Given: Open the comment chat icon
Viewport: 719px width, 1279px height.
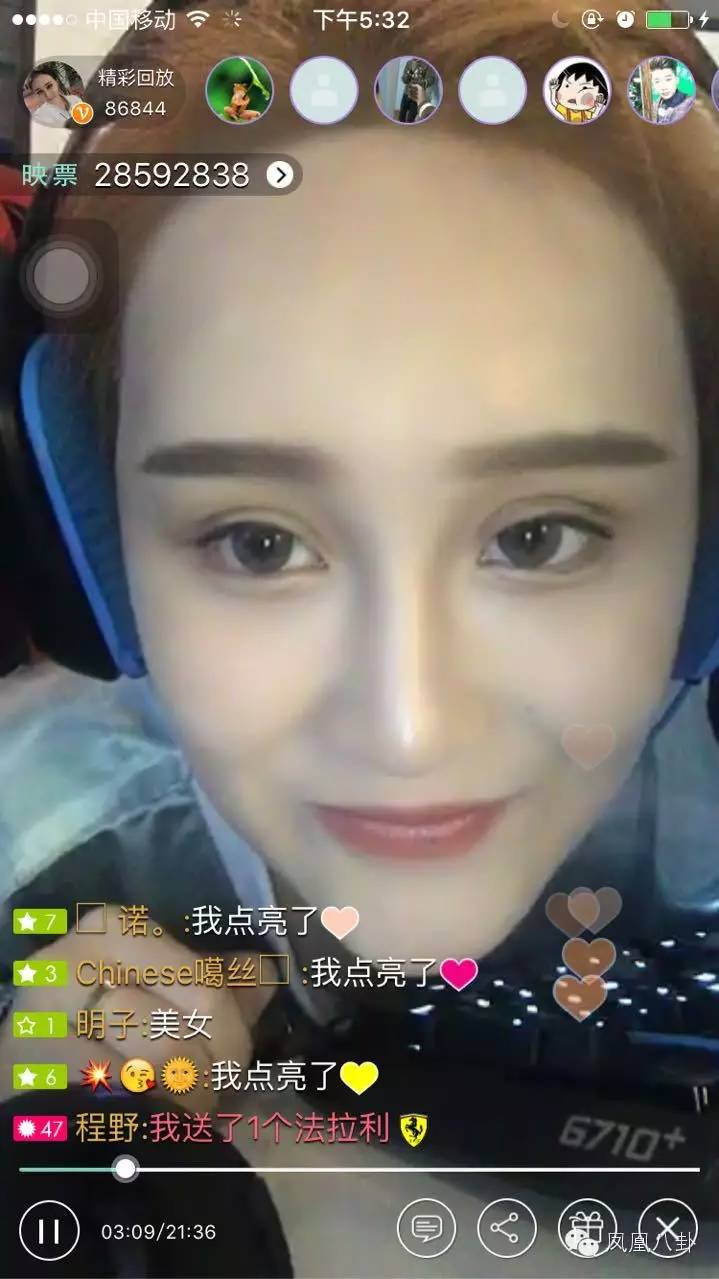Looking at the screenshot, I should (x=426, y=1228).
